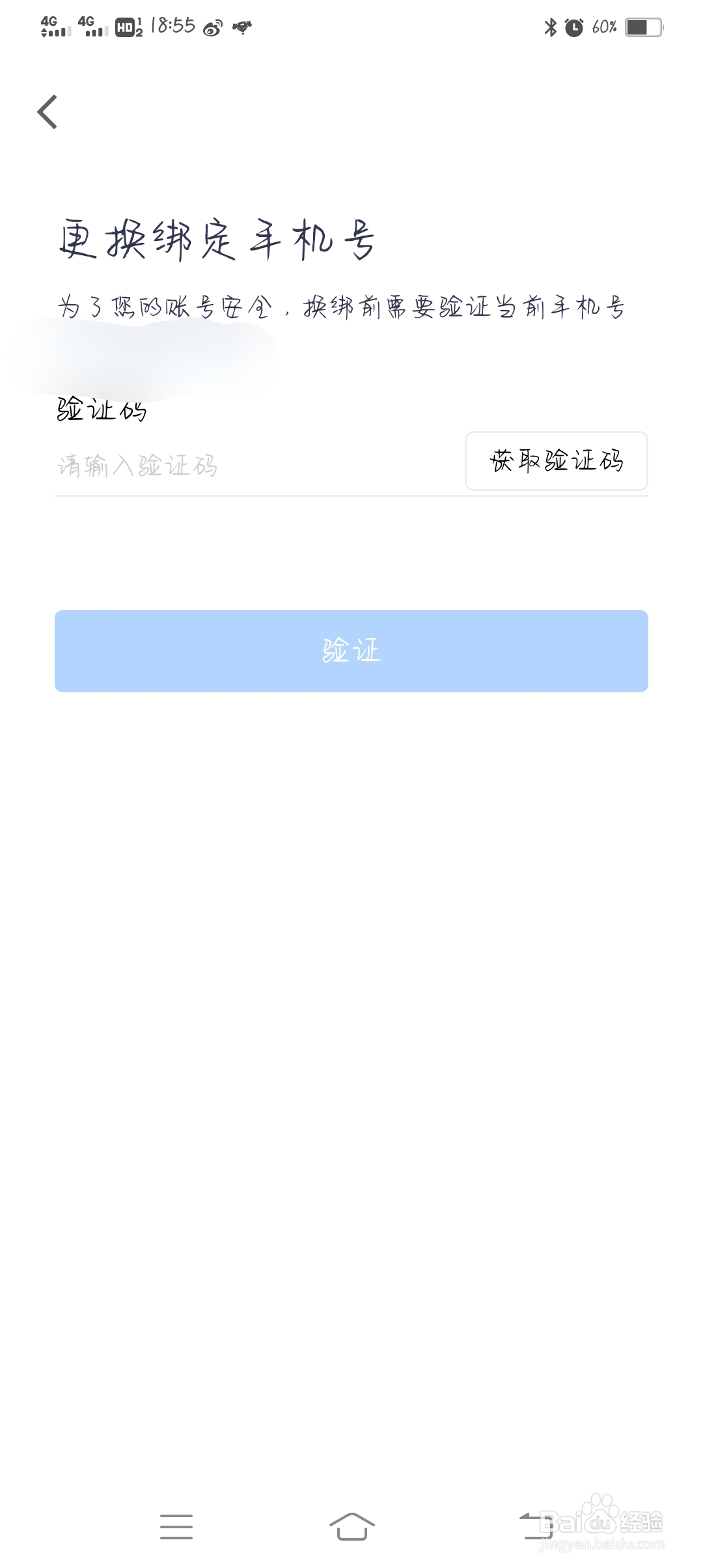Tap the Weibo notification icon in status bar
The height and width of the screenshot is (1568, 703).
(212, 27)
